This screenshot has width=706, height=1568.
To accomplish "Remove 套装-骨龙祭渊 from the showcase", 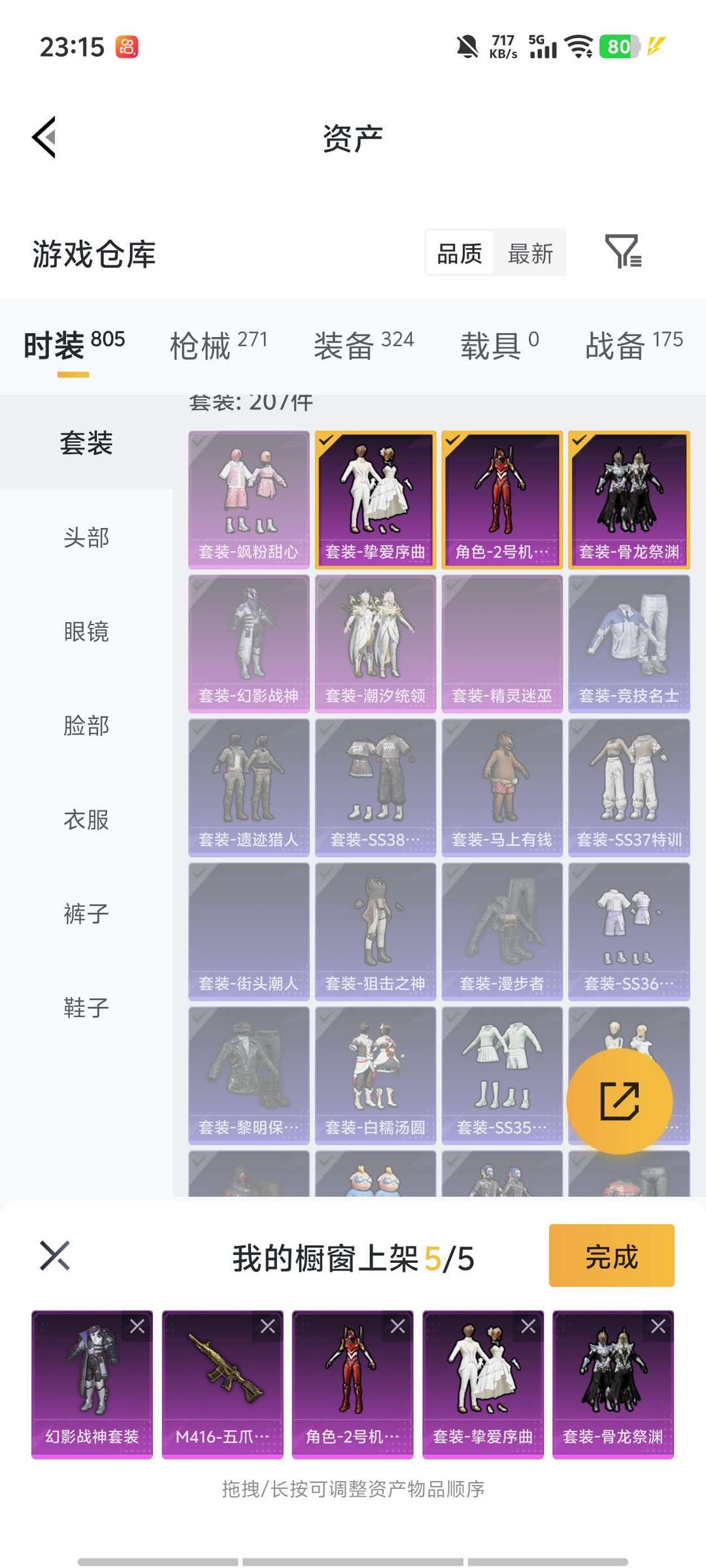I will [x=658, y=1326].
